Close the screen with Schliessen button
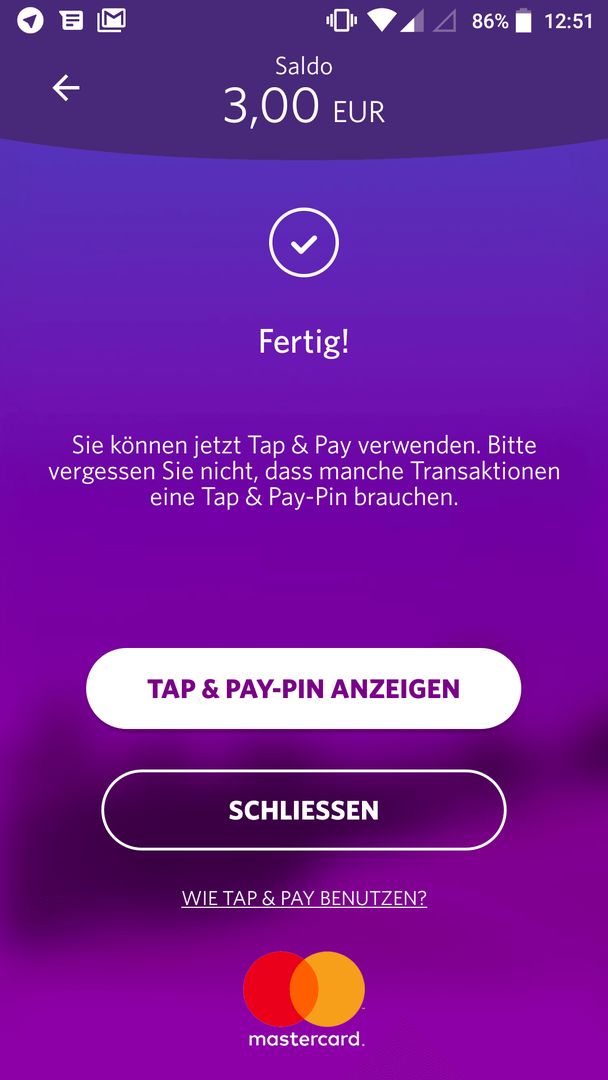Screen dimensions: 608x1080 tap(304, 810)
